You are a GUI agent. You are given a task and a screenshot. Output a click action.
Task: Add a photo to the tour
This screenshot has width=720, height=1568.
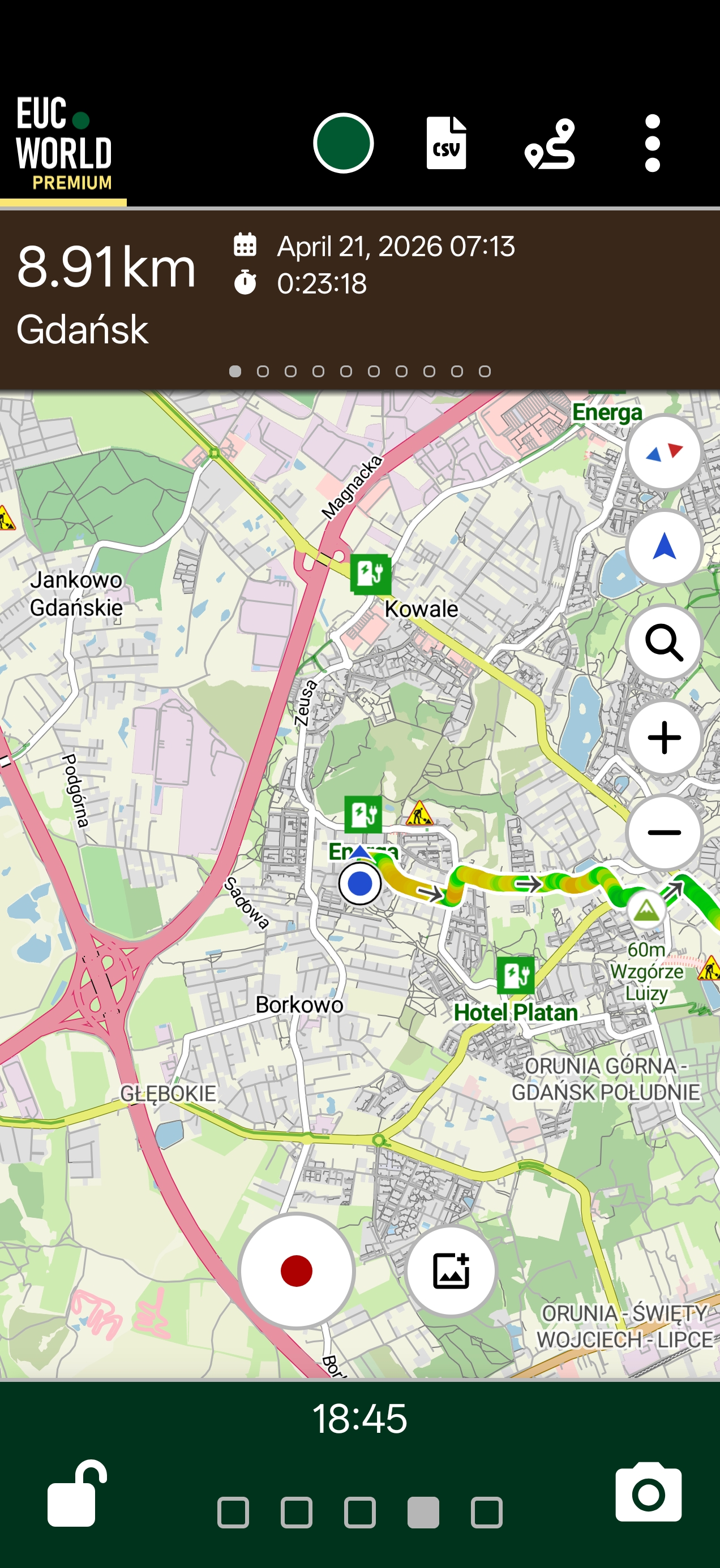point(451,1270)
